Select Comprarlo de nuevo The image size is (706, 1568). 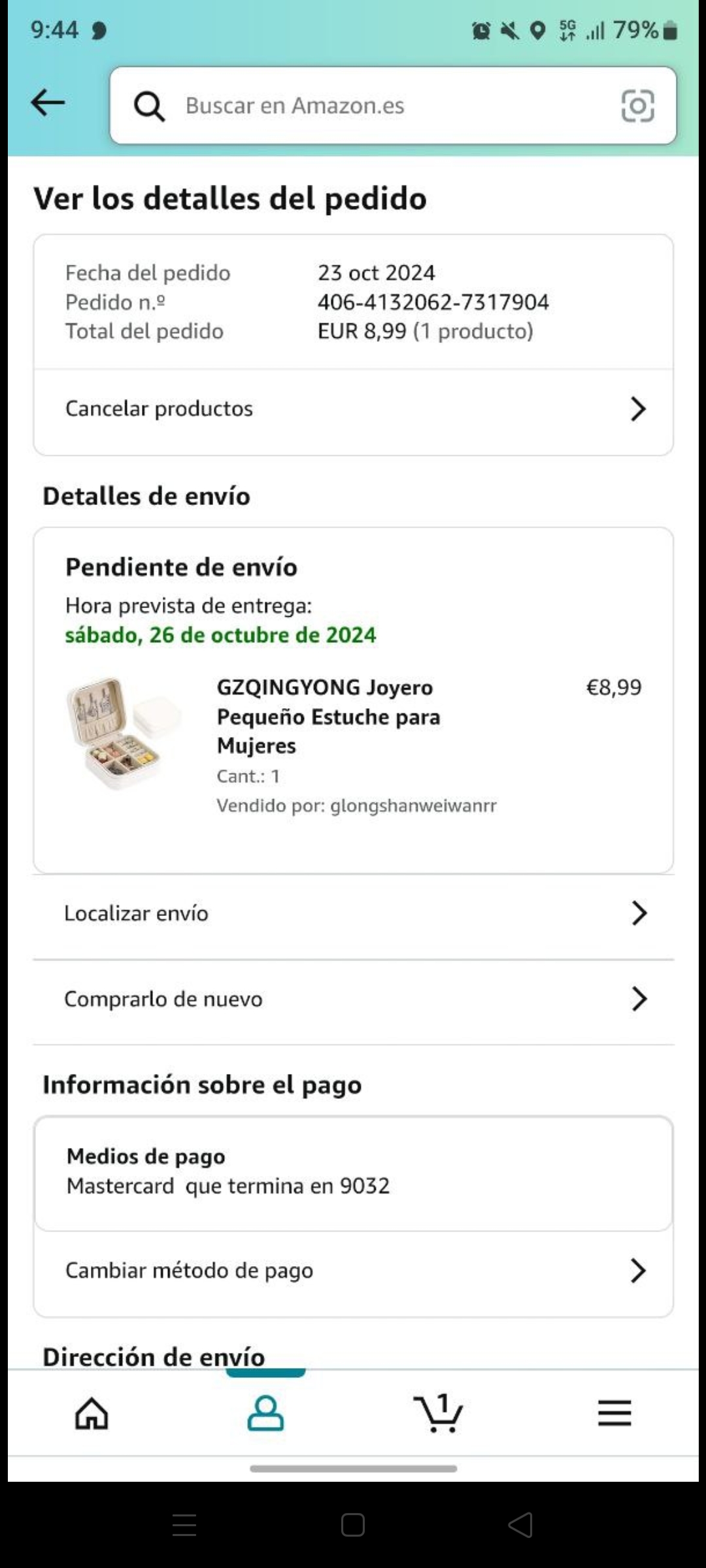point(353,999)
